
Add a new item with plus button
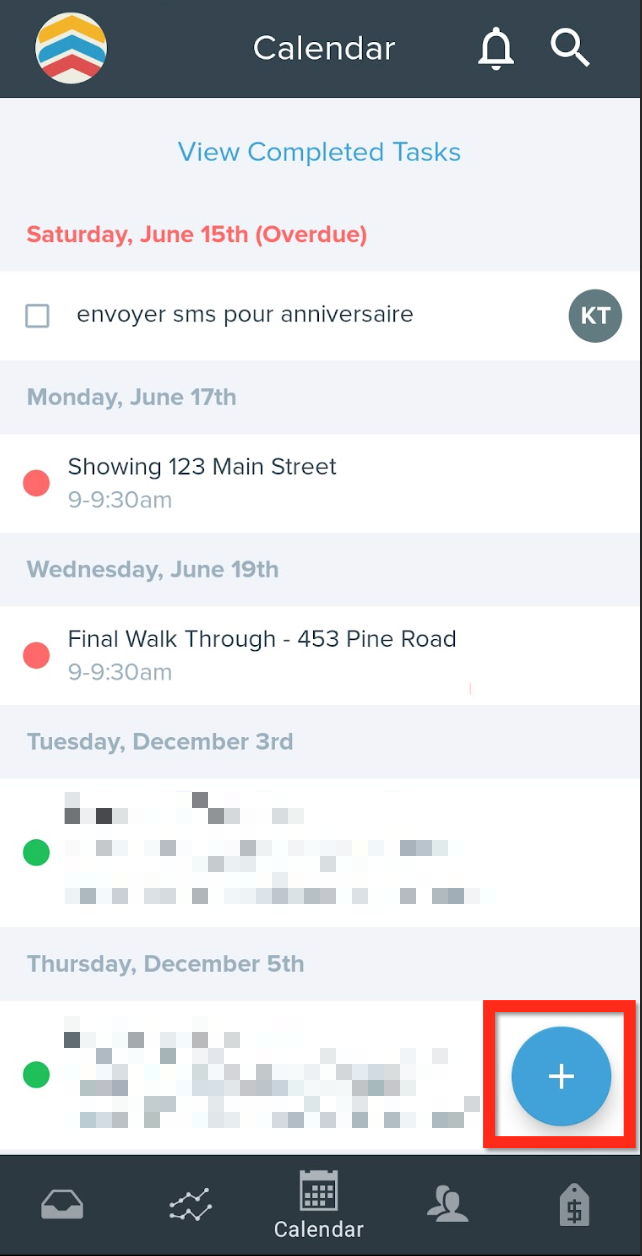click(x=561, y=1076)
